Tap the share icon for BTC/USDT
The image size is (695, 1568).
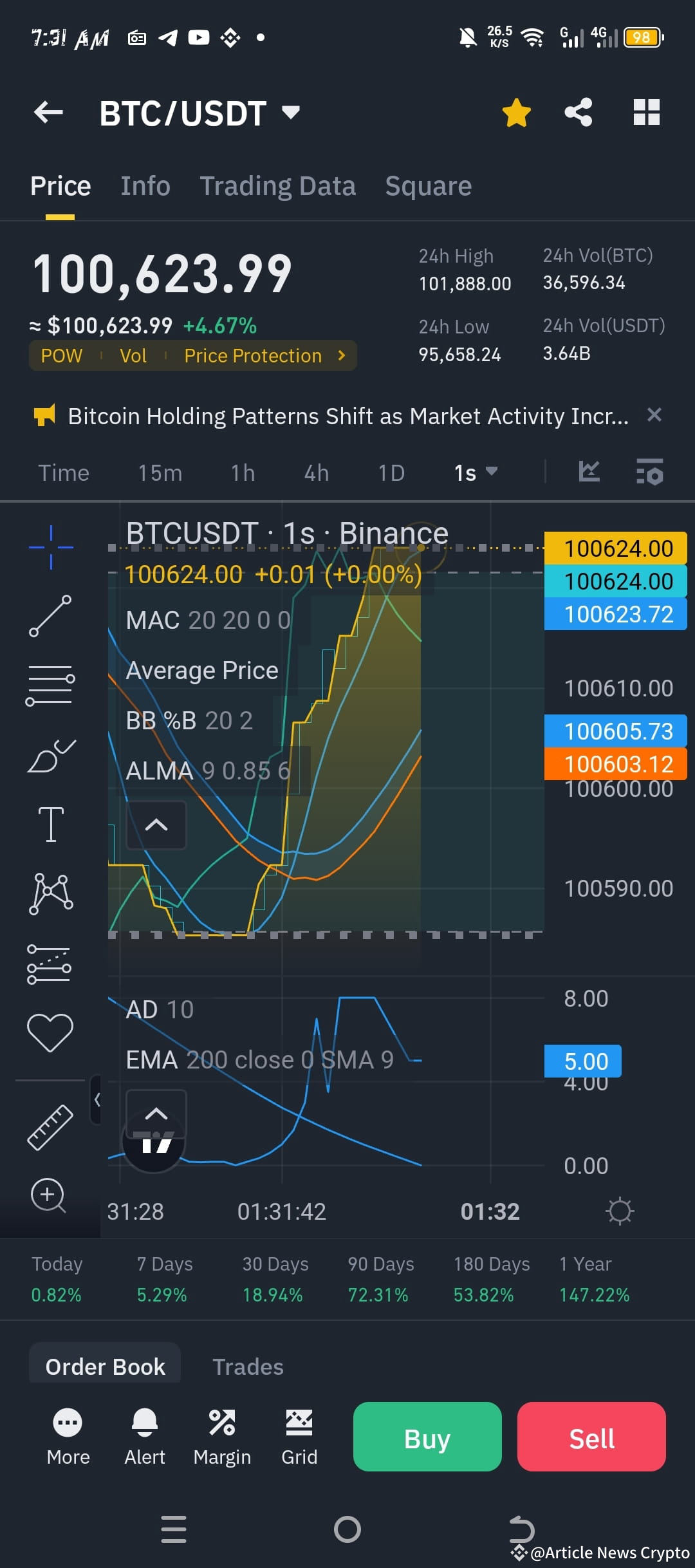point(577,112)
